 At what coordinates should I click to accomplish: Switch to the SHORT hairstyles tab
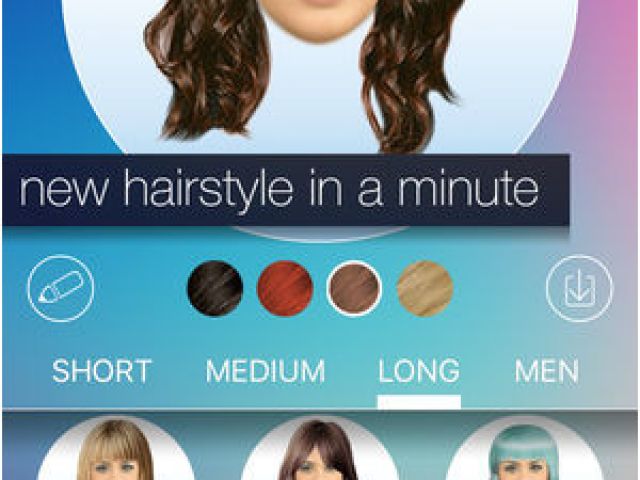point(102,372)
